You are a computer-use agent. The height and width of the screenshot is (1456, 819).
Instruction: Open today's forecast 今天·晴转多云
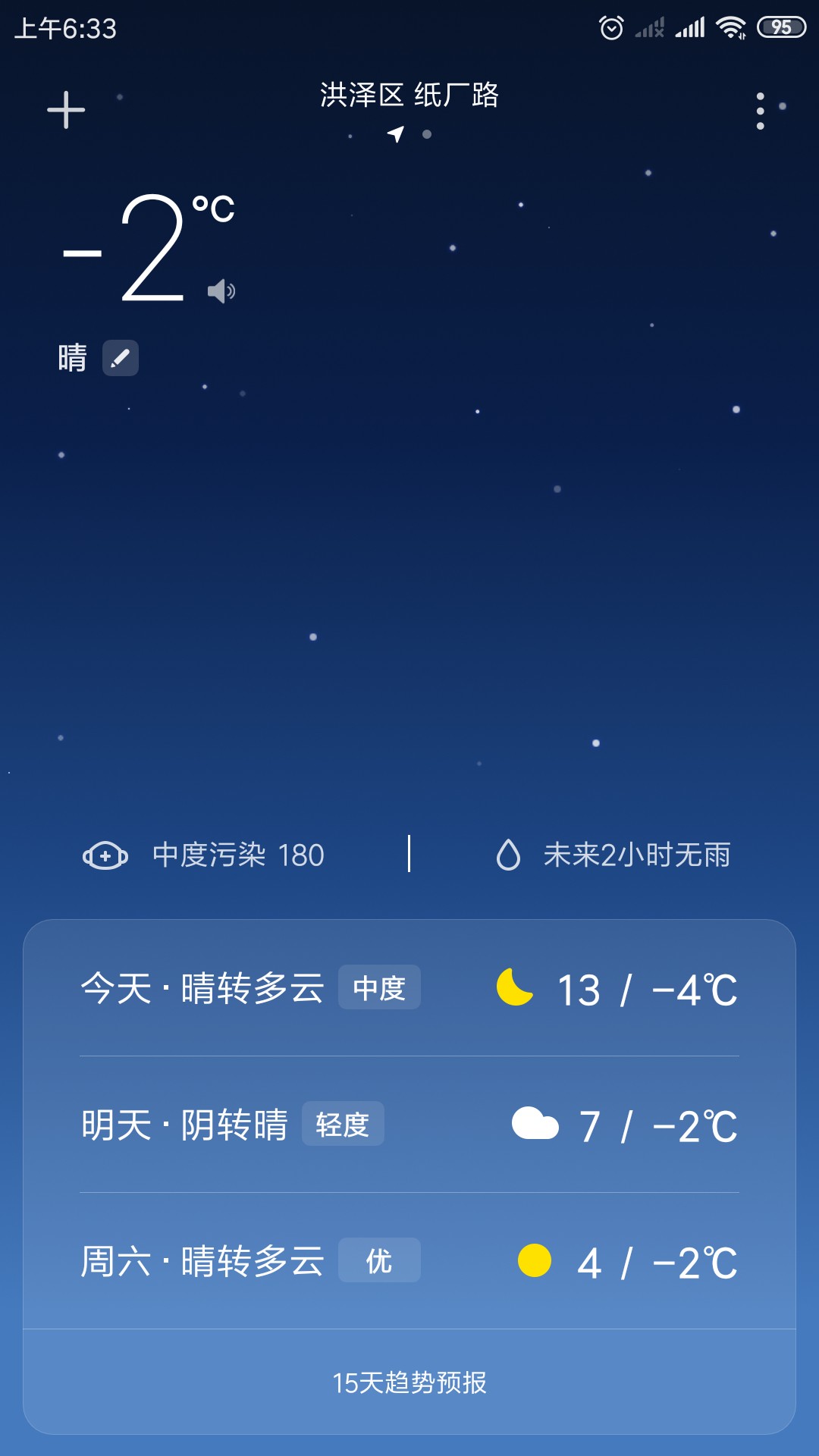pyautogui.click(x=409, y=988)
